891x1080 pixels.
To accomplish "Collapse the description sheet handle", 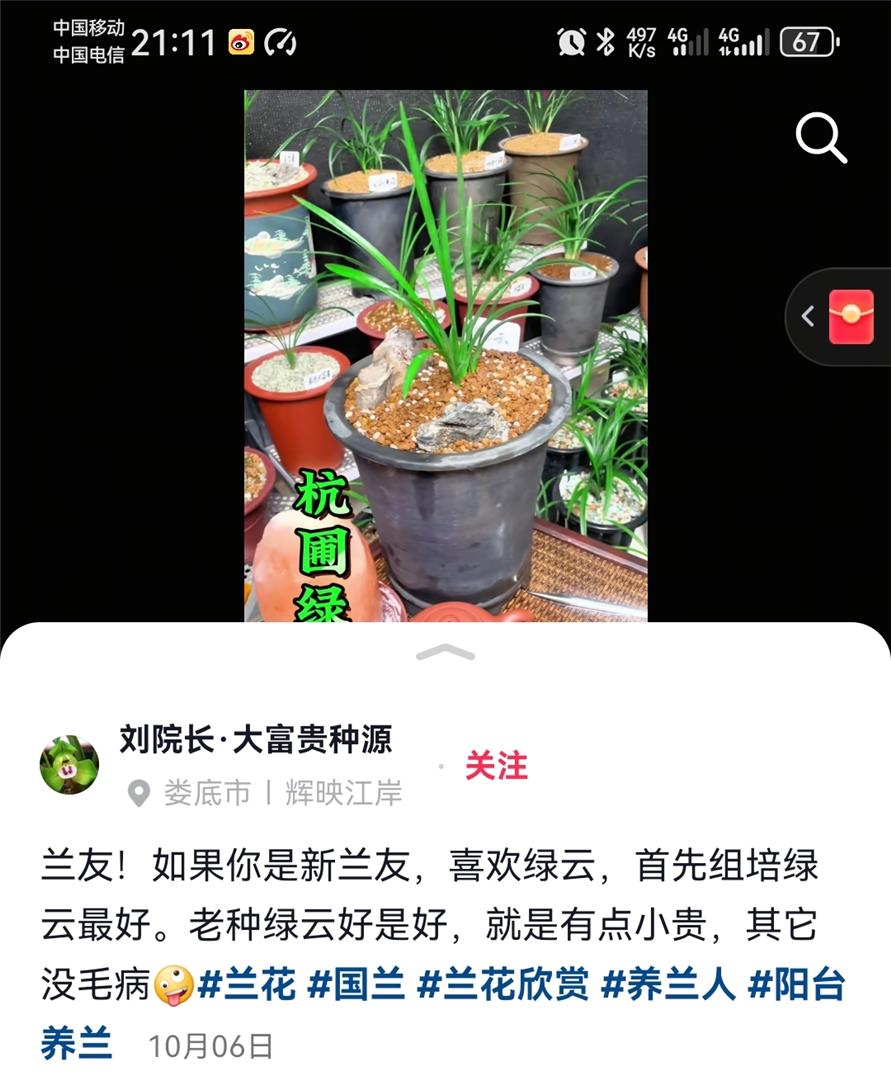I will tap(445, 652).
